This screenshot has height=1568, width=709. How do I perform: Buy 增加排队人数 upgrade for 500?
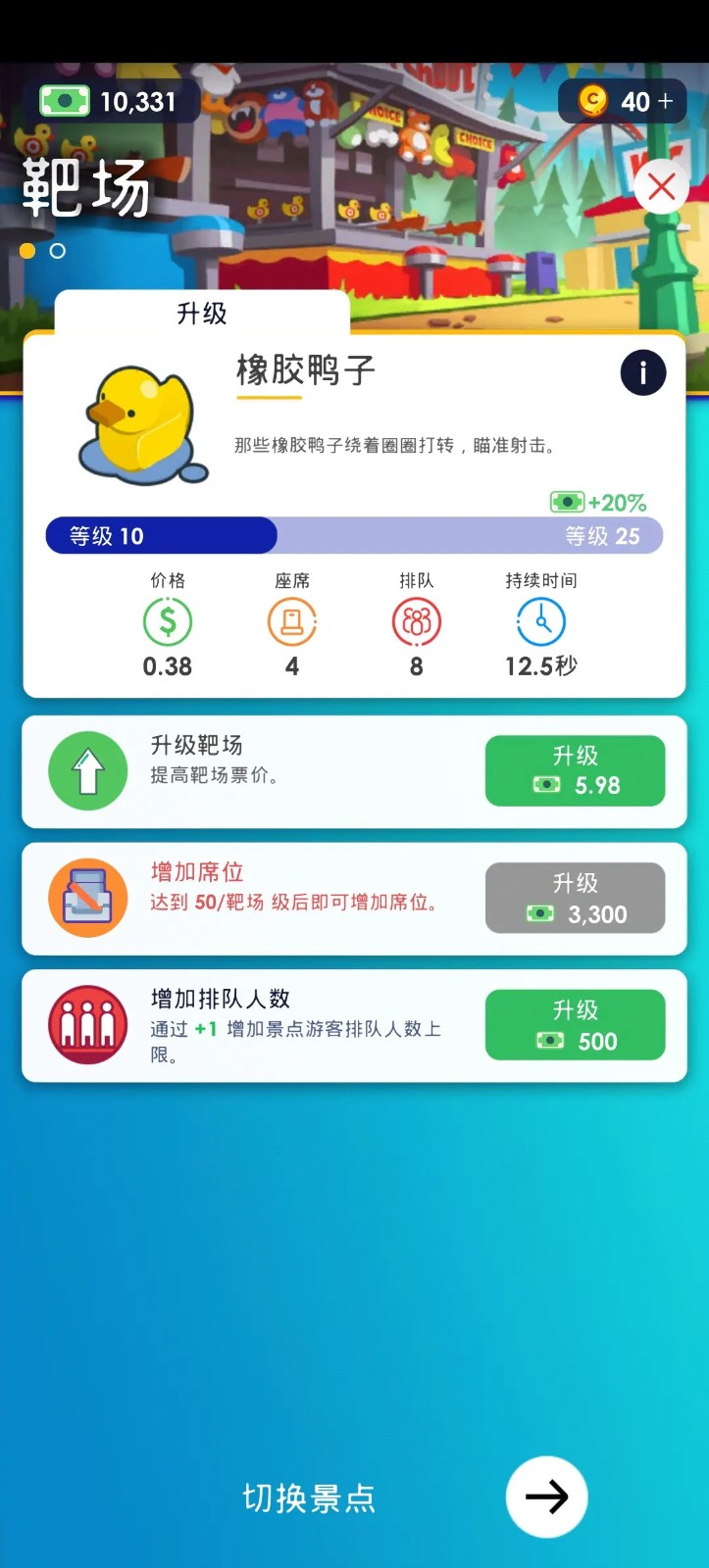click(x=575, y=1025)
